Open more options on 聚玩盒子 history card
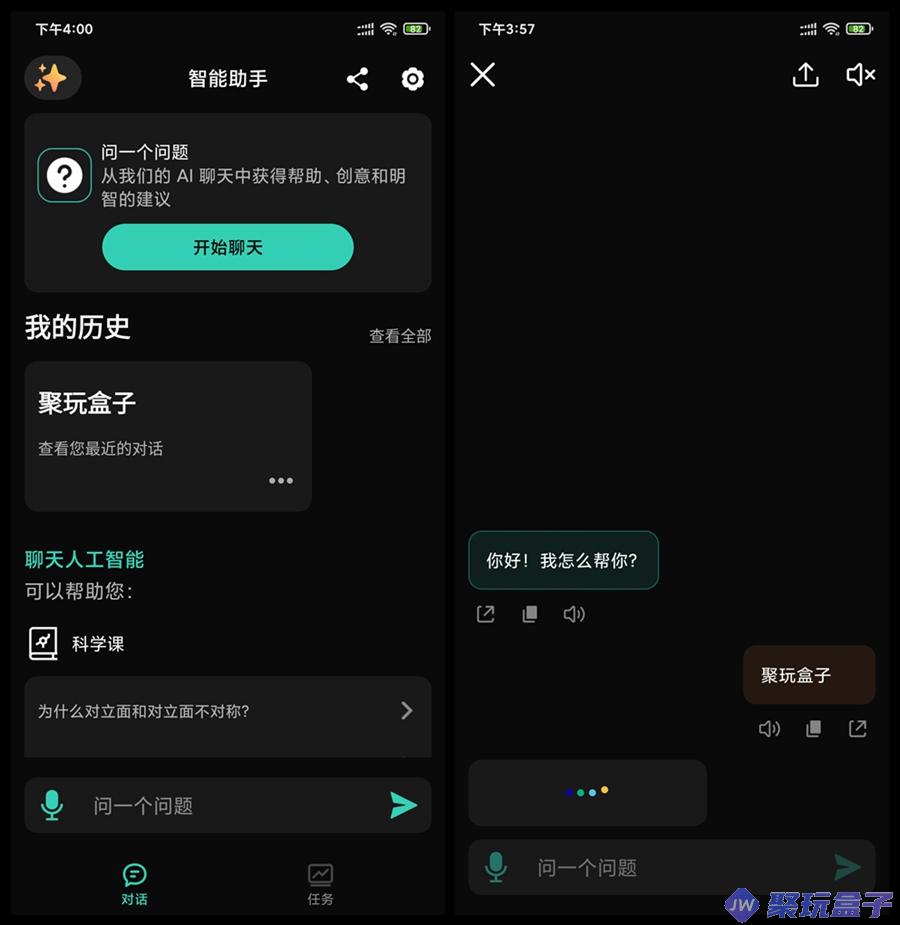Viewport: 900px width, 925px height. pyautogui.click(x=281, y=481)
